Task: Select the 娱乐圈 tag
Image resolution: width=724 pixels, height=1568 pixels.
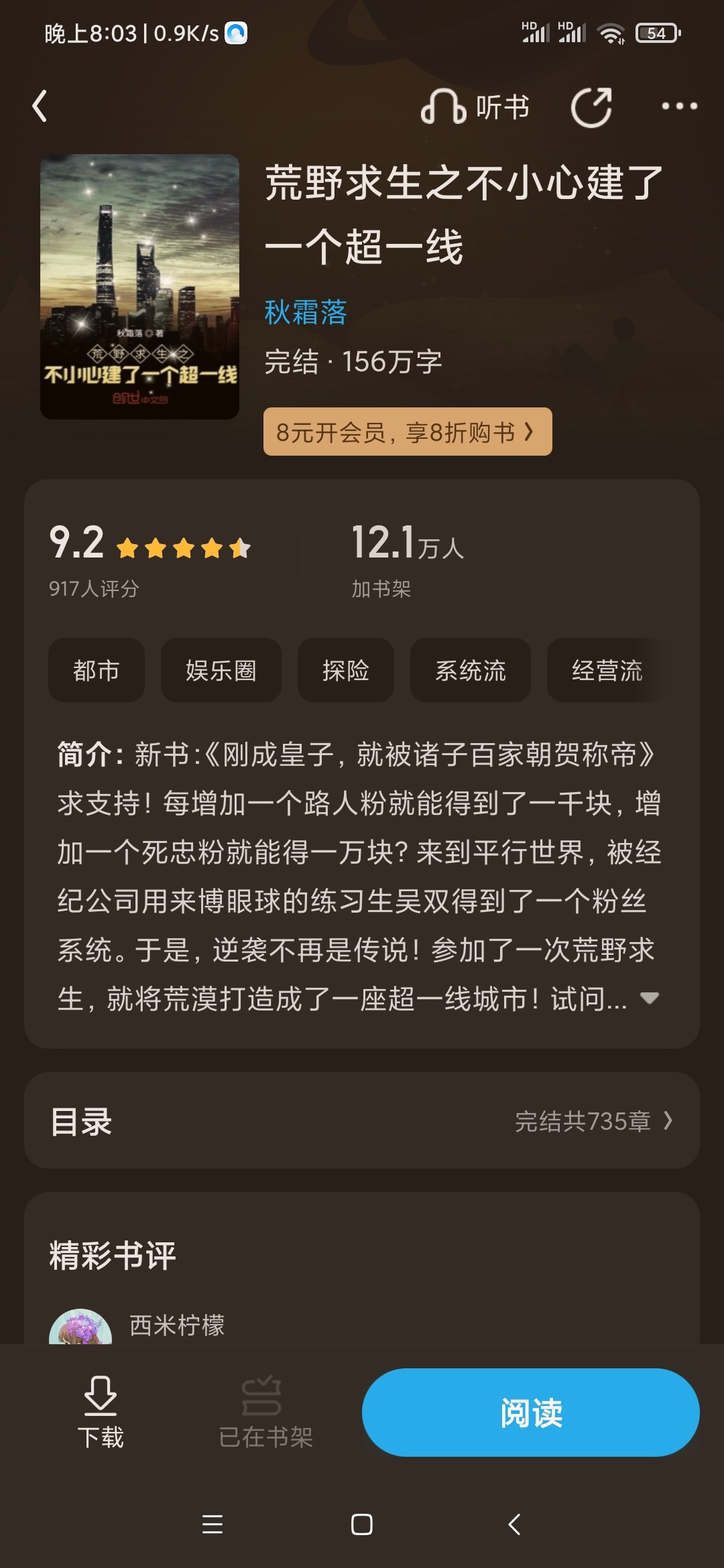Action: (221, 670)
